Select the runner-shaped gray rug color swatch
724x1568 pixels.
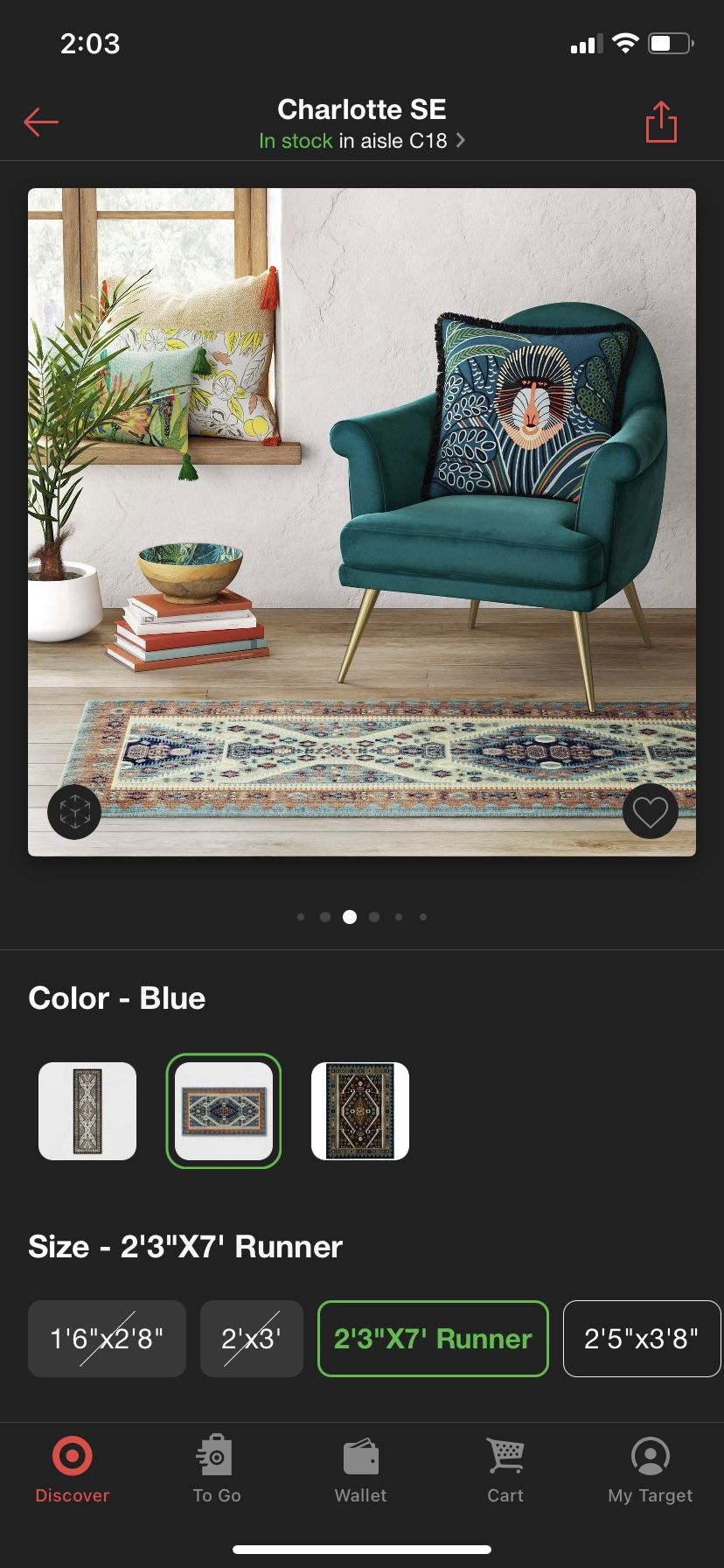click(x=87, y=1111)
